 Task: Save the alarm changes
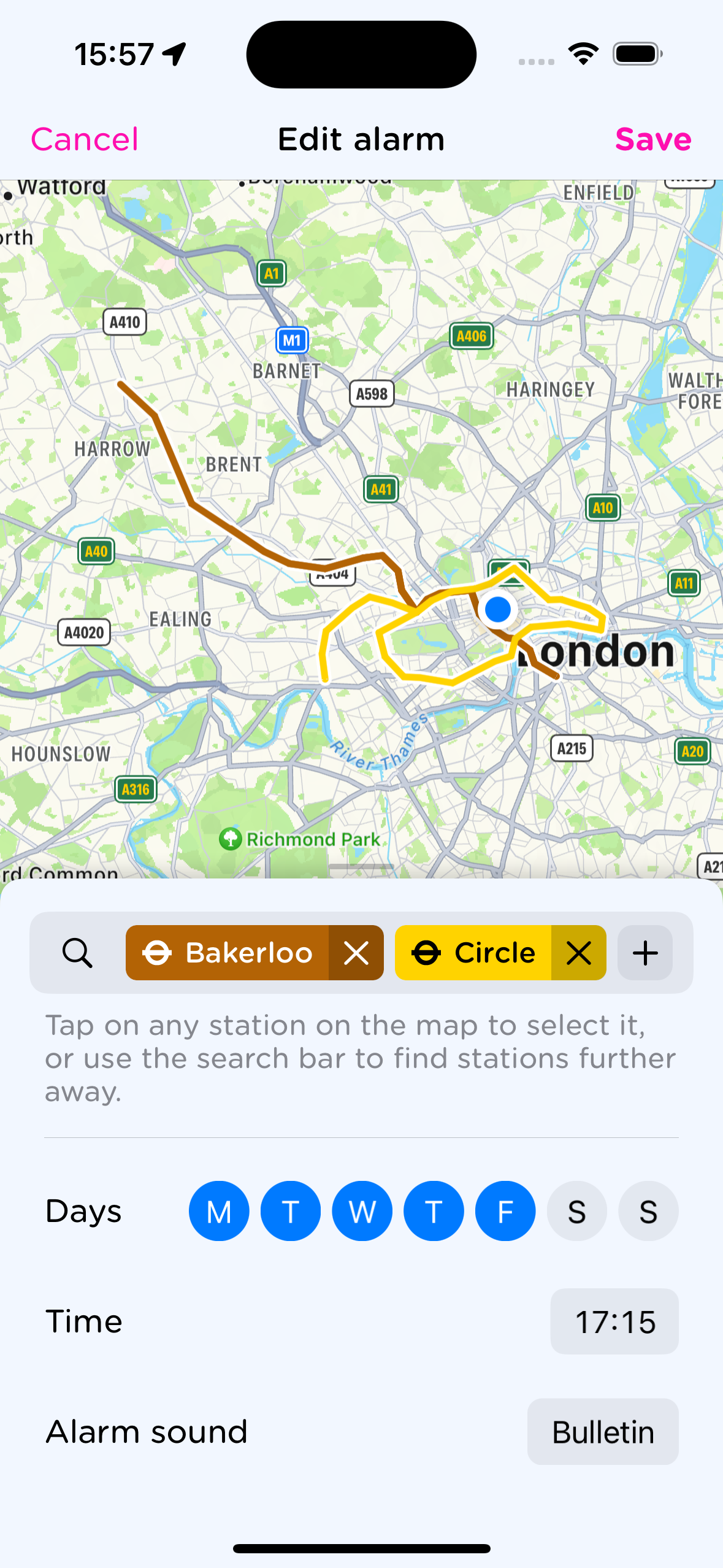(x=653, y=139)
